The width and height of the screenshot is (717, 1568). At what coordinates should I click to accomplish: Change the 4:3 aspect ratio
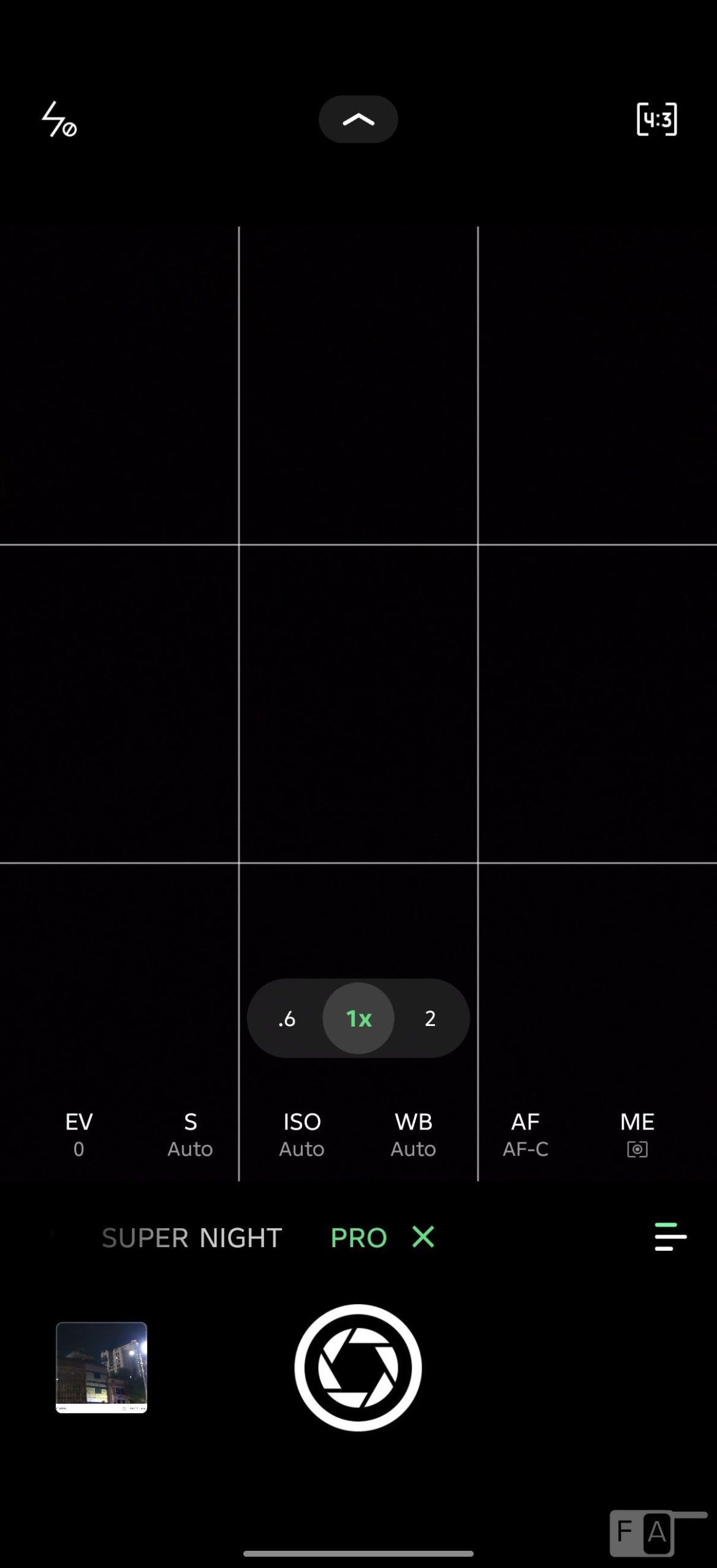point(656,119)
